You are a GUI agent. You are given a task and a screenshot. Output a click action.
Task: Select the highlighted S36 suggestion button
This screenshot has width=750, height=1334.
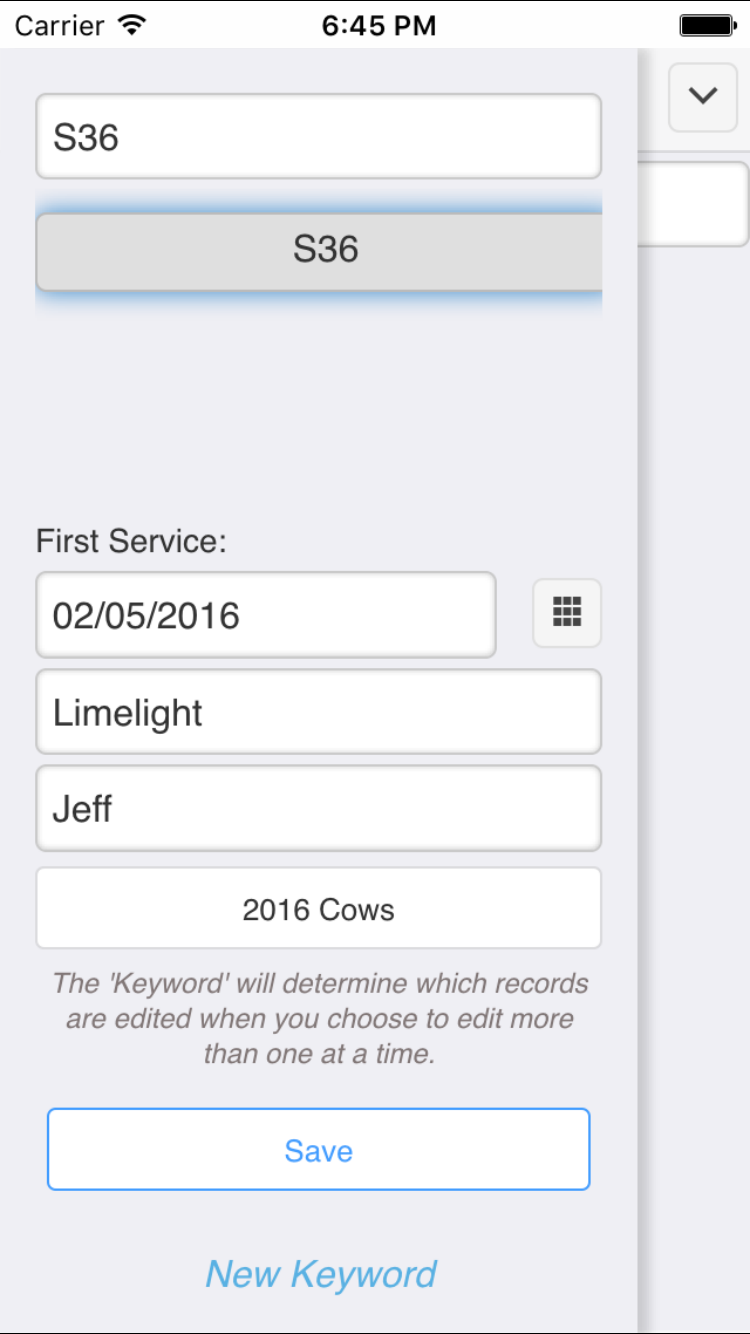tap(319, 250)
